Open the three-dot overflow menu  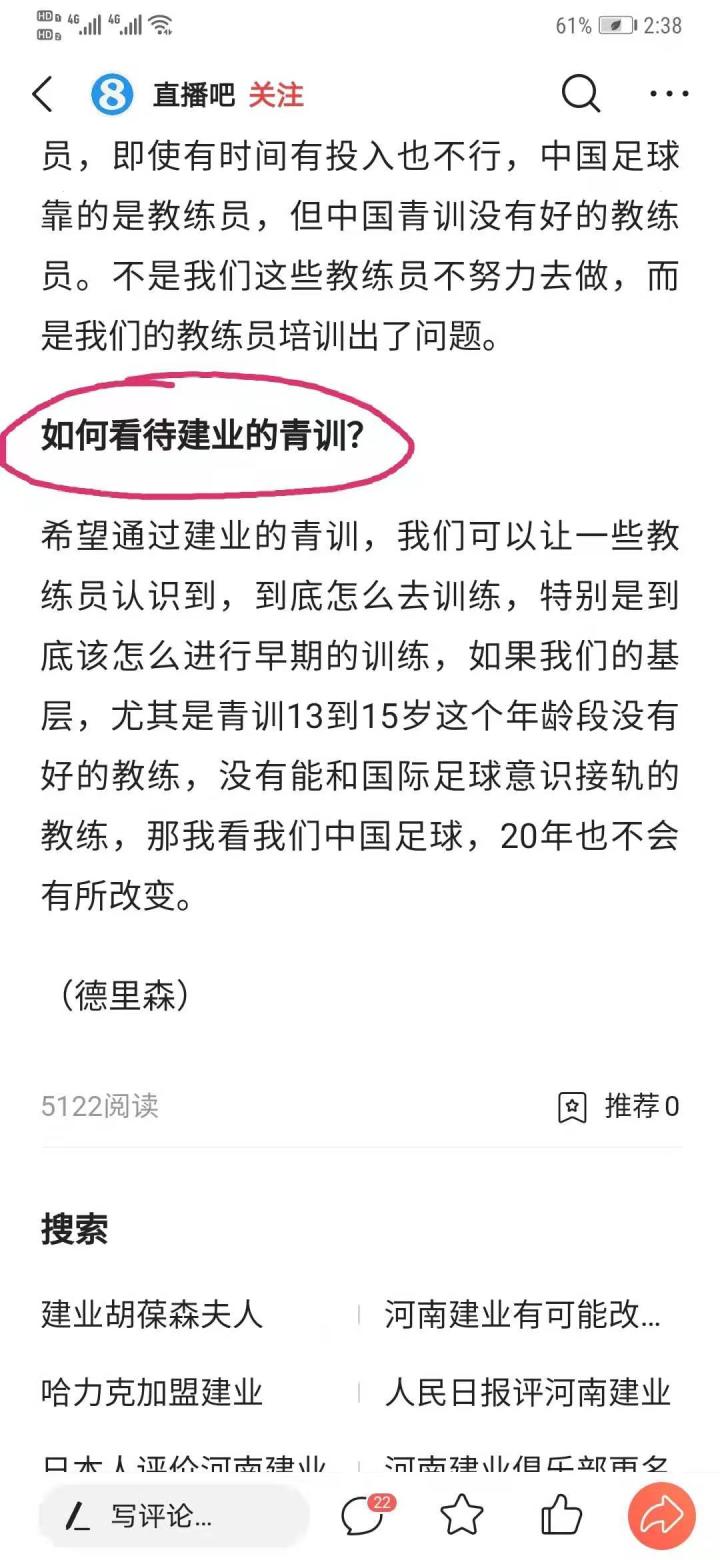click(x=669, y=95)
